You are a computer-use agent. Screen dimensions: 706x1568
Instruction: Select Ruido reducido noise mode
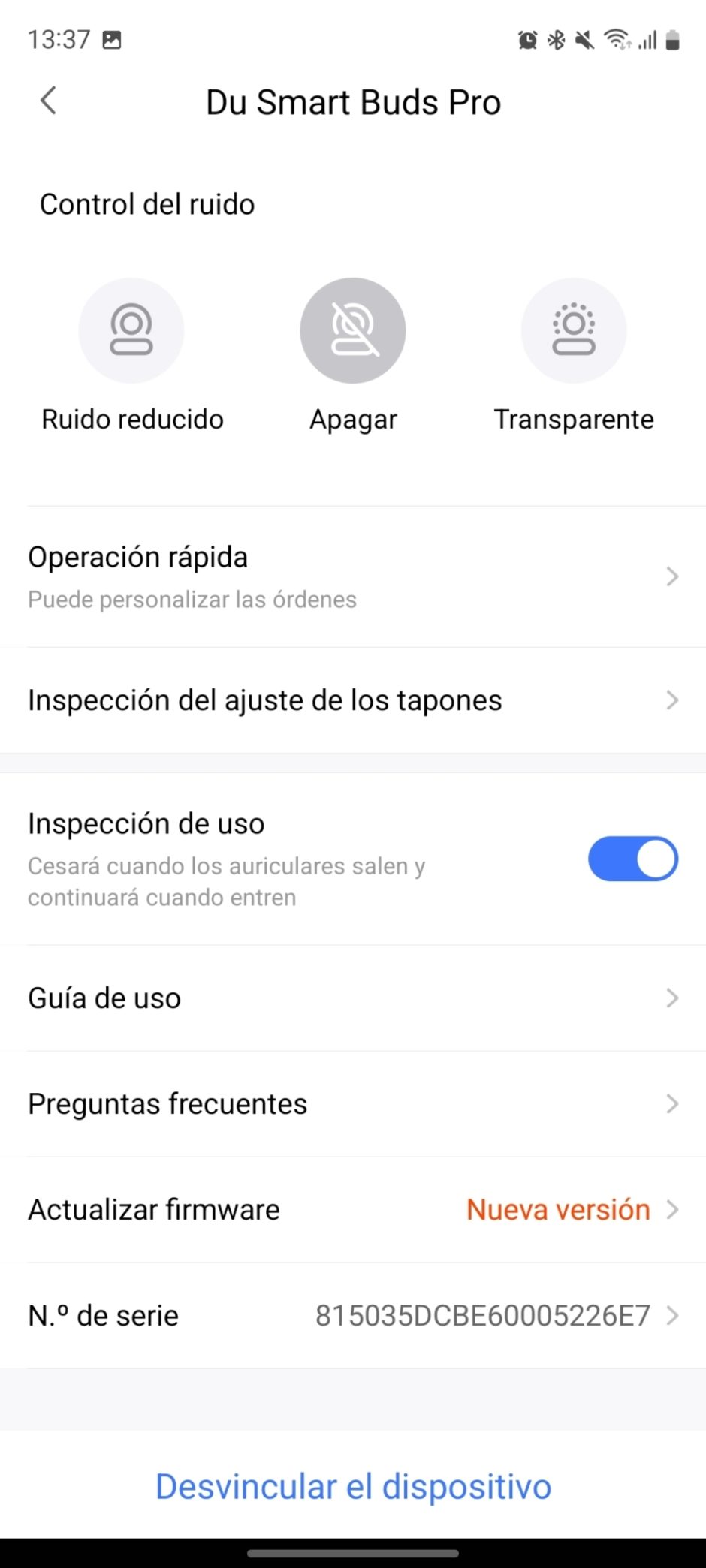click(x=131, y=330)
